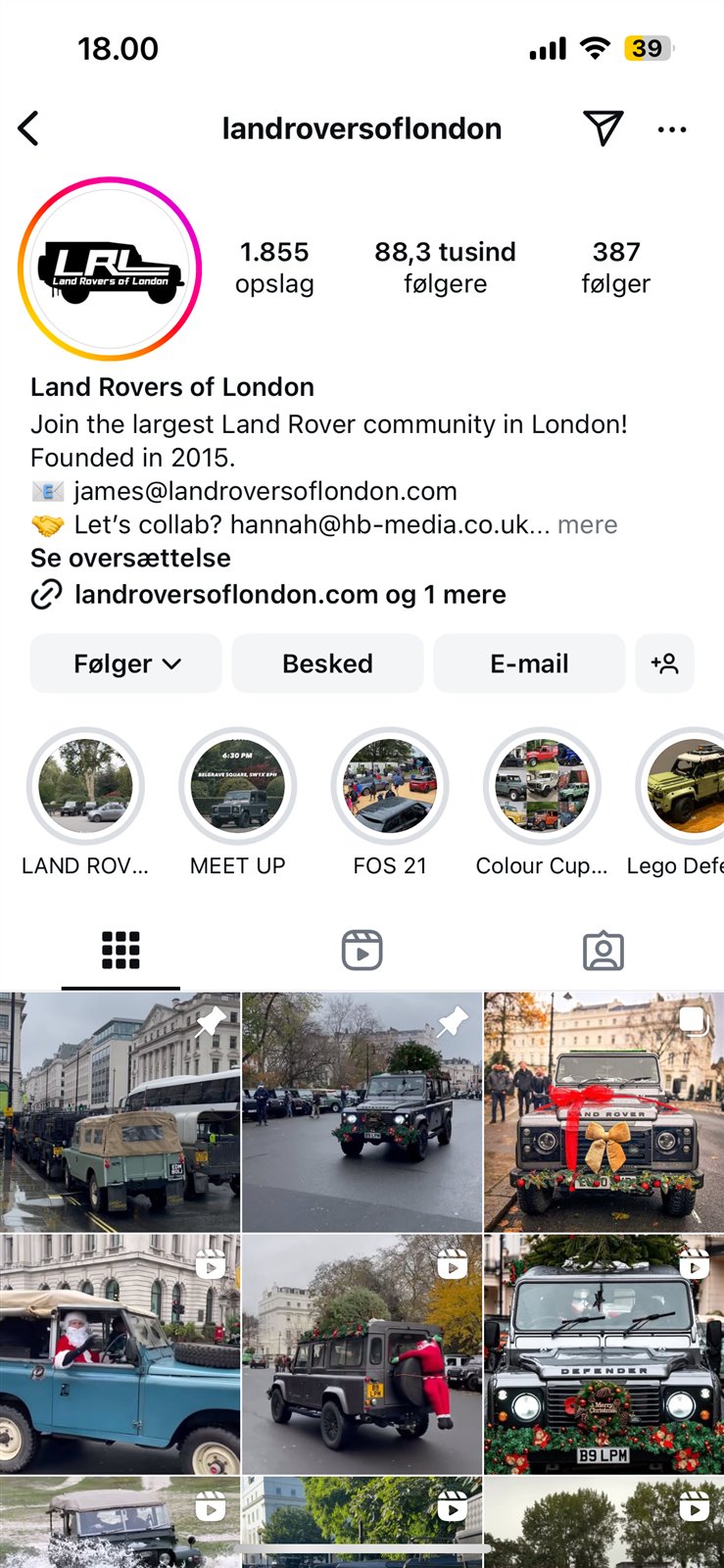Expand the bio with the mere link

(x=587, y=524)
